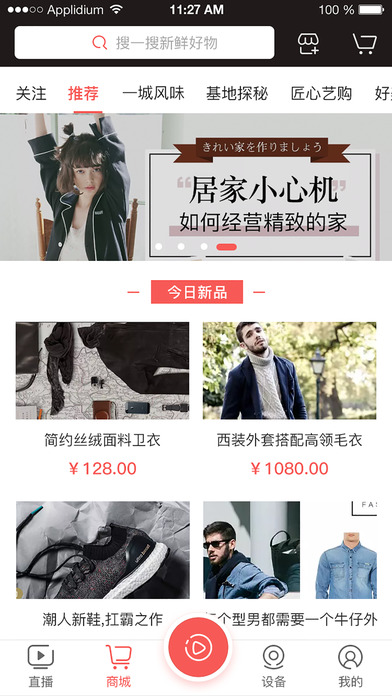Switch to the 直播 tab

click(41, 666)
